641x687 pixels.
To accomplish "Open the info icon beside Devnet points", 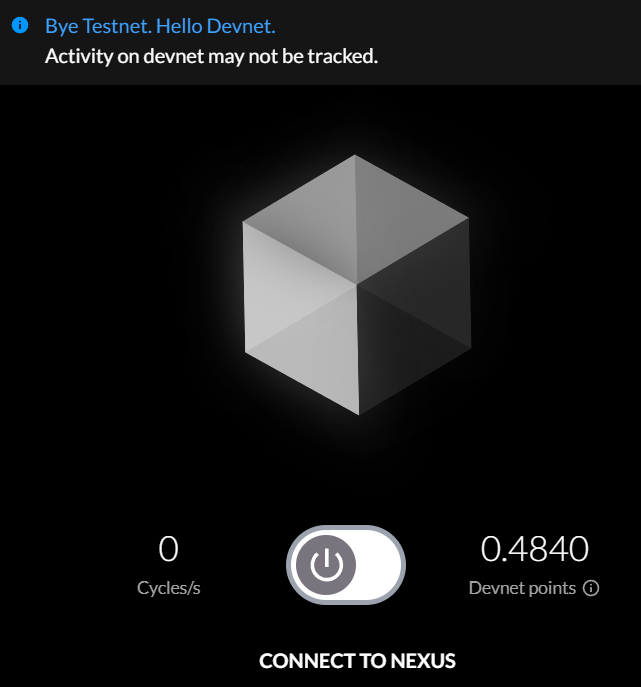I will tap(591, 588).
